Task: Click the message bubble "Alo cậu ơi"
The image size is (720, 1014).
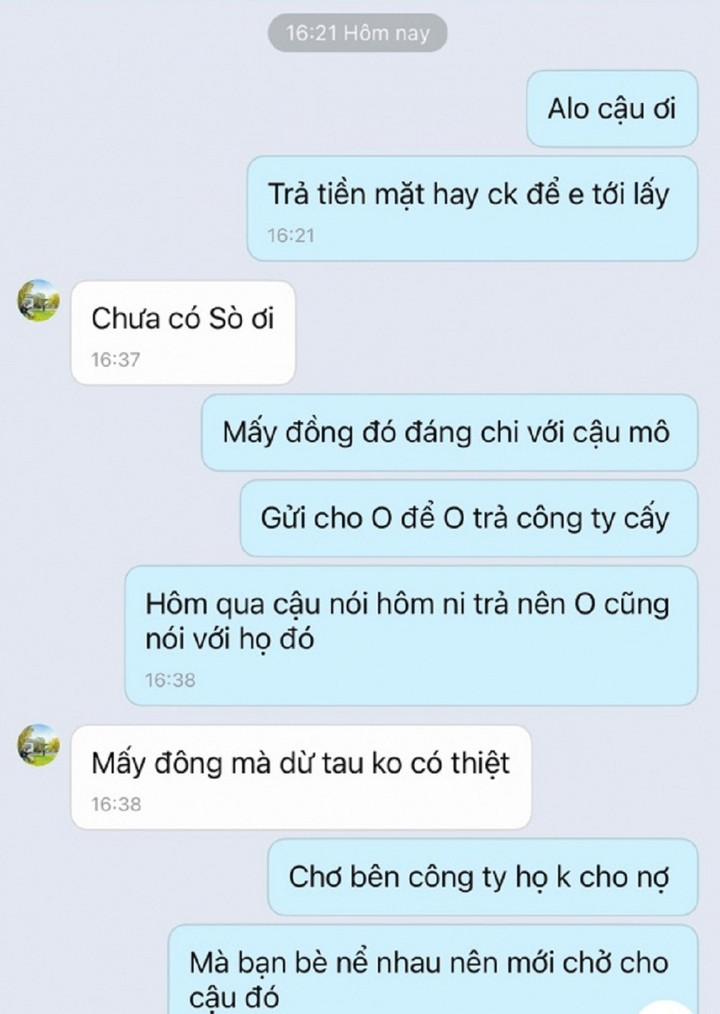Action: (611, 108)
